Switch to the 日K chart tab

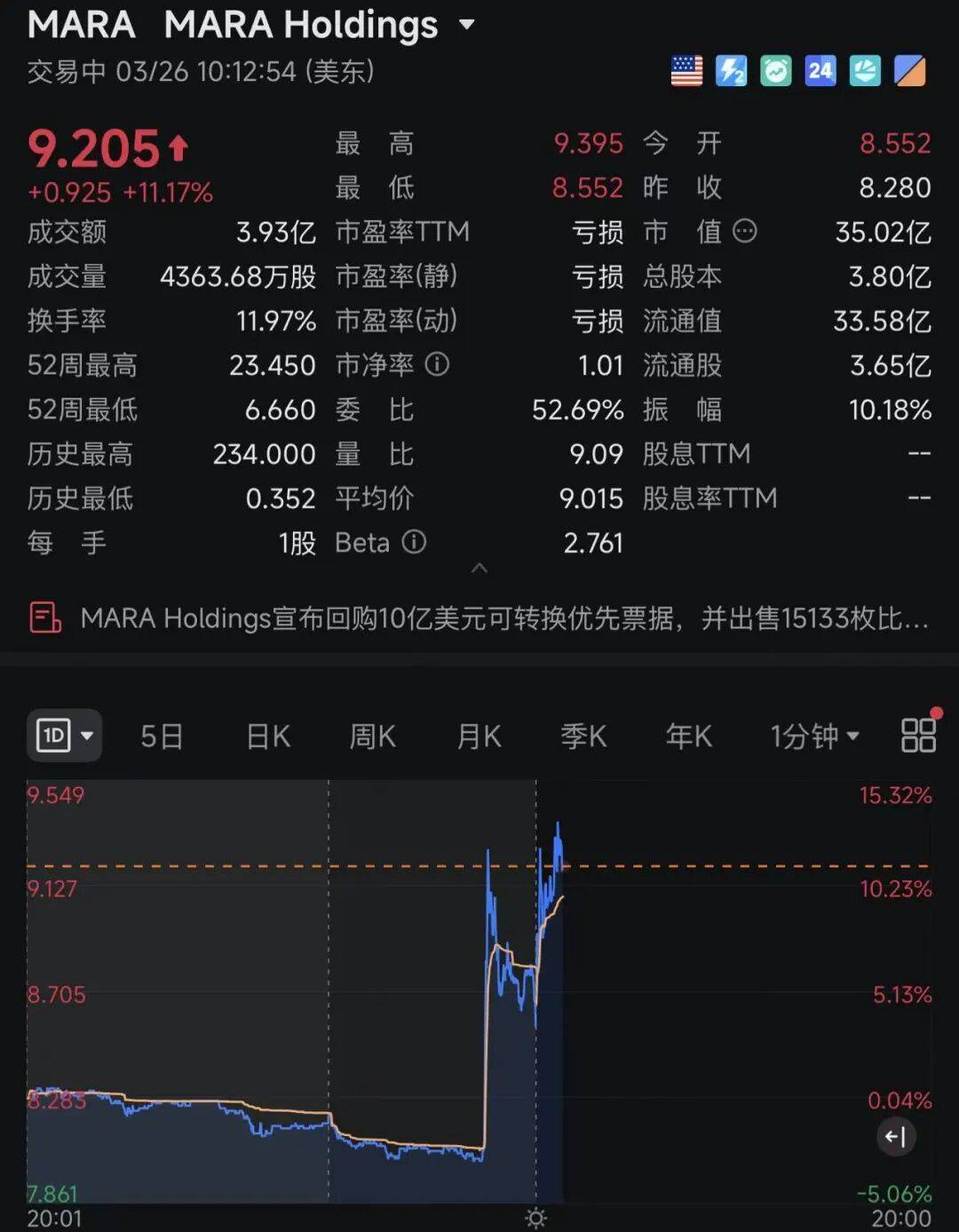coord(268,736)
